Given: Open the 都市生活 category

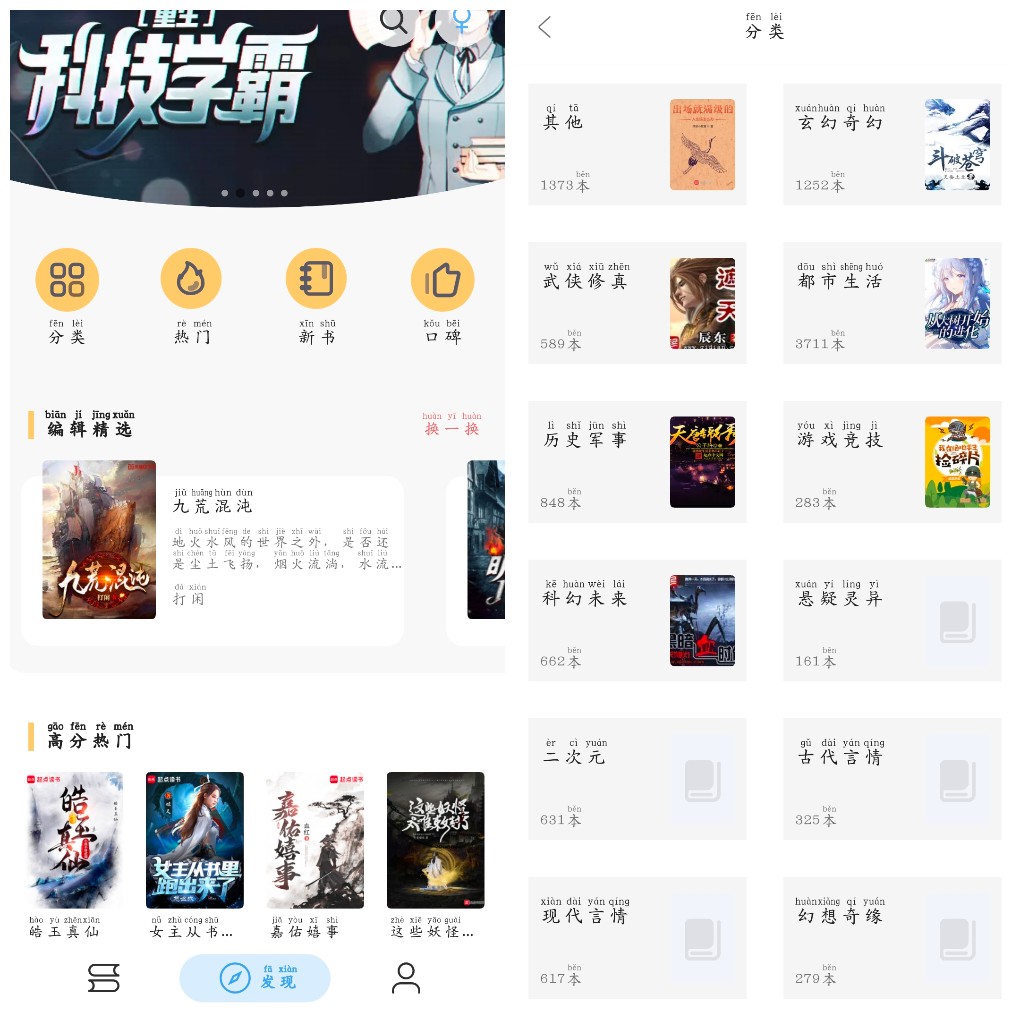Looking at the screenshot, I should [x=892, y=303].
